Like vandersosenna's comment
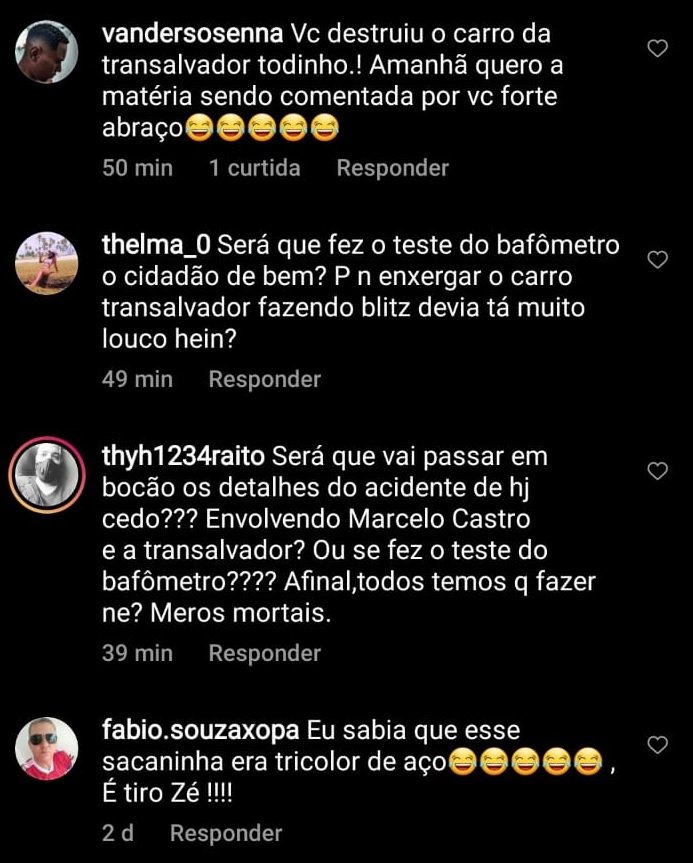This screenshot has width=693, height=863. click(x=658, y=48)
